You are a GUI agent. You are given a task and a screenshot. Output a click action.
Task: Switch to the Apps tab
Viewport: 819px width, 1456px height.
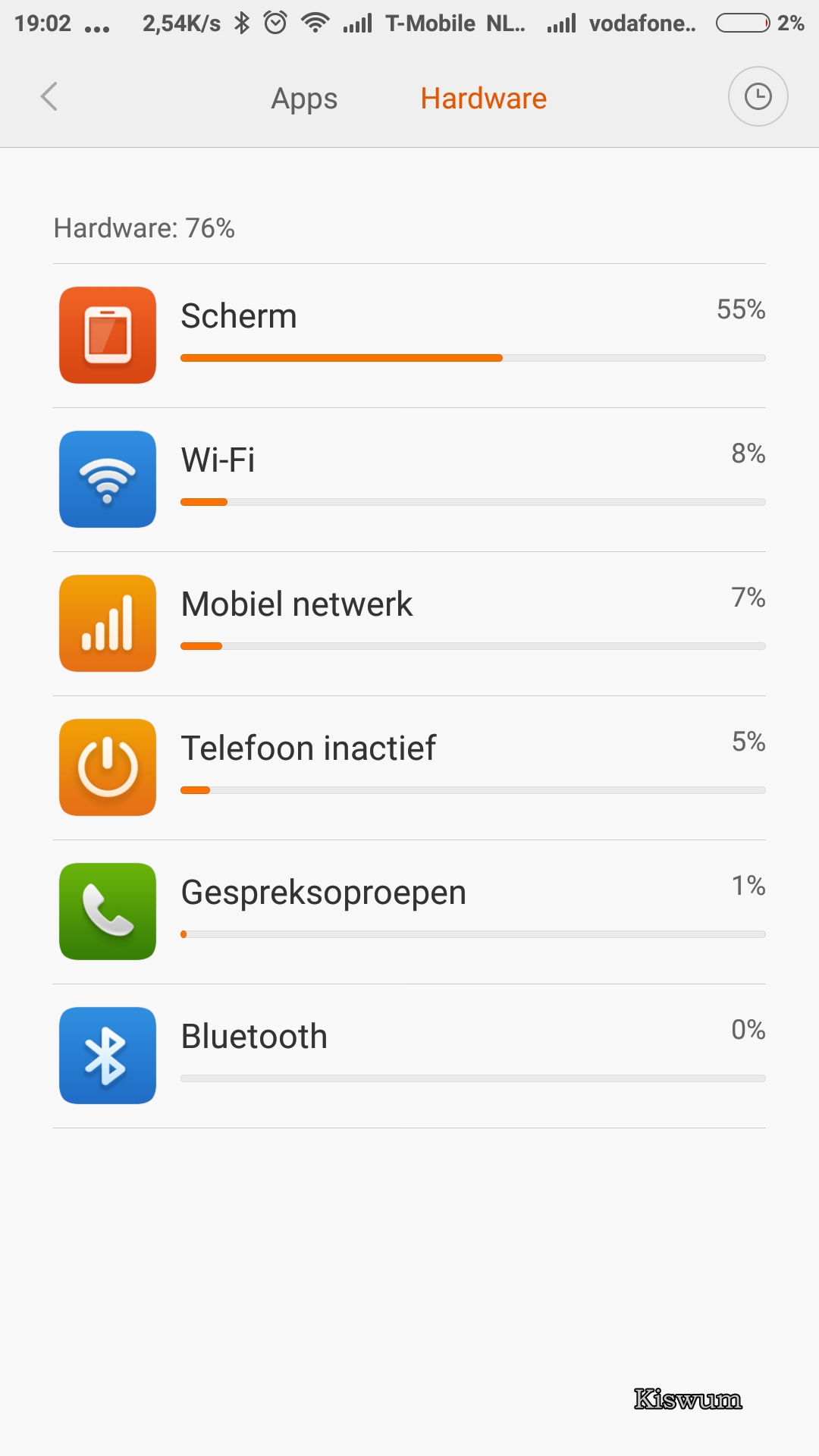point(304,99)
